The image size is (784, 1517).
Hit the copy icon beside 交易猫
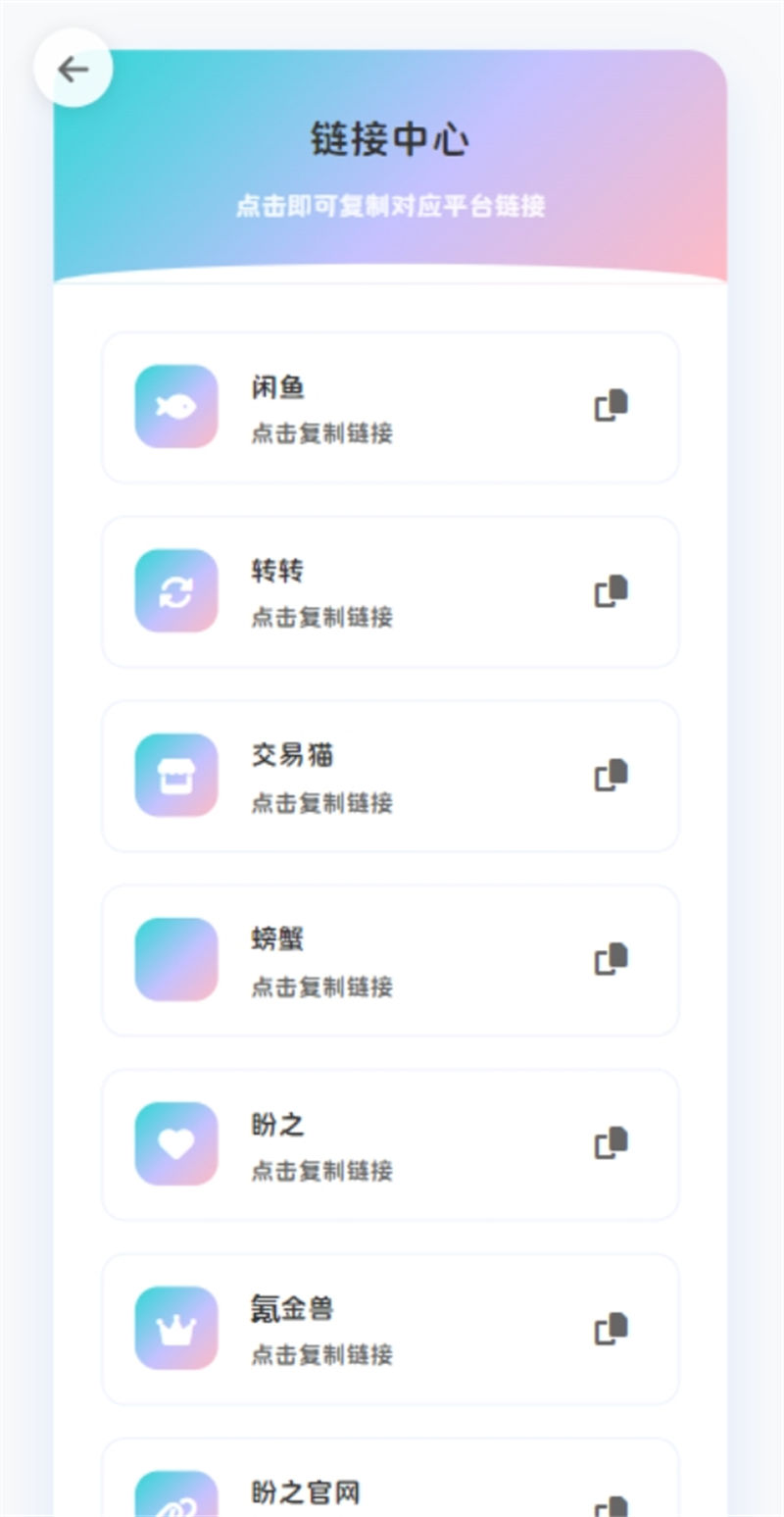coord(612,775)
